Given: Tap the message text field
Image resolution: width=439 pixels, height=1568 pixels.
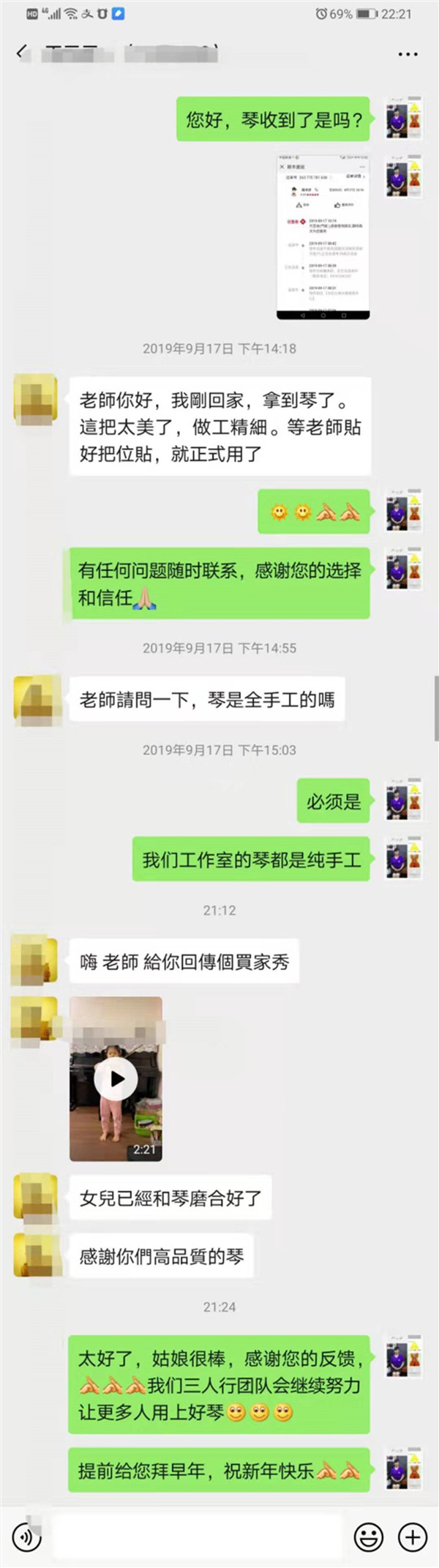Looking at the screenshot, I should tap(198, 1537).
